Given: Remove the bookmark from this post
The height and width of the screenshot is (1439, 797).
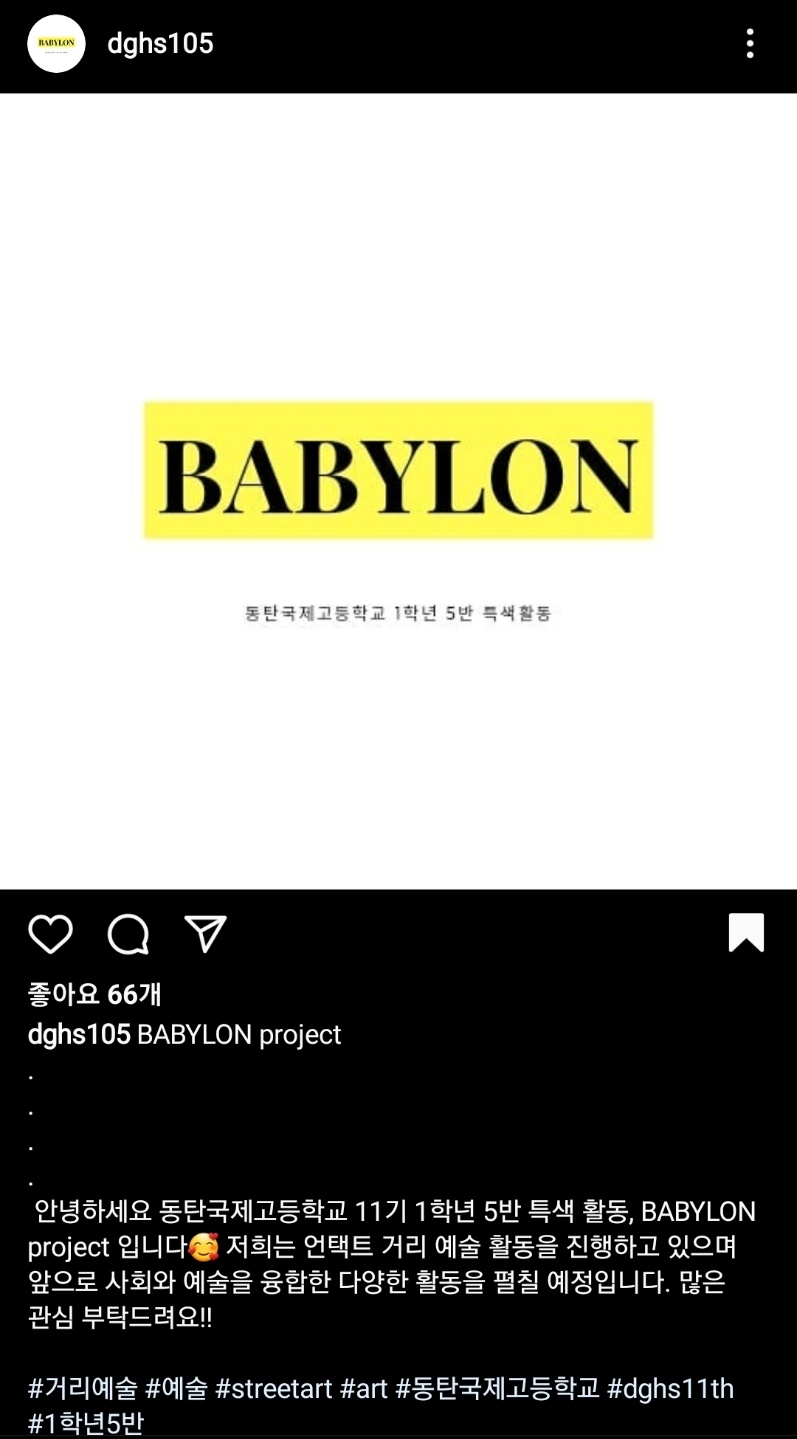Looking at the screenshot, I should tap(746, 932).
